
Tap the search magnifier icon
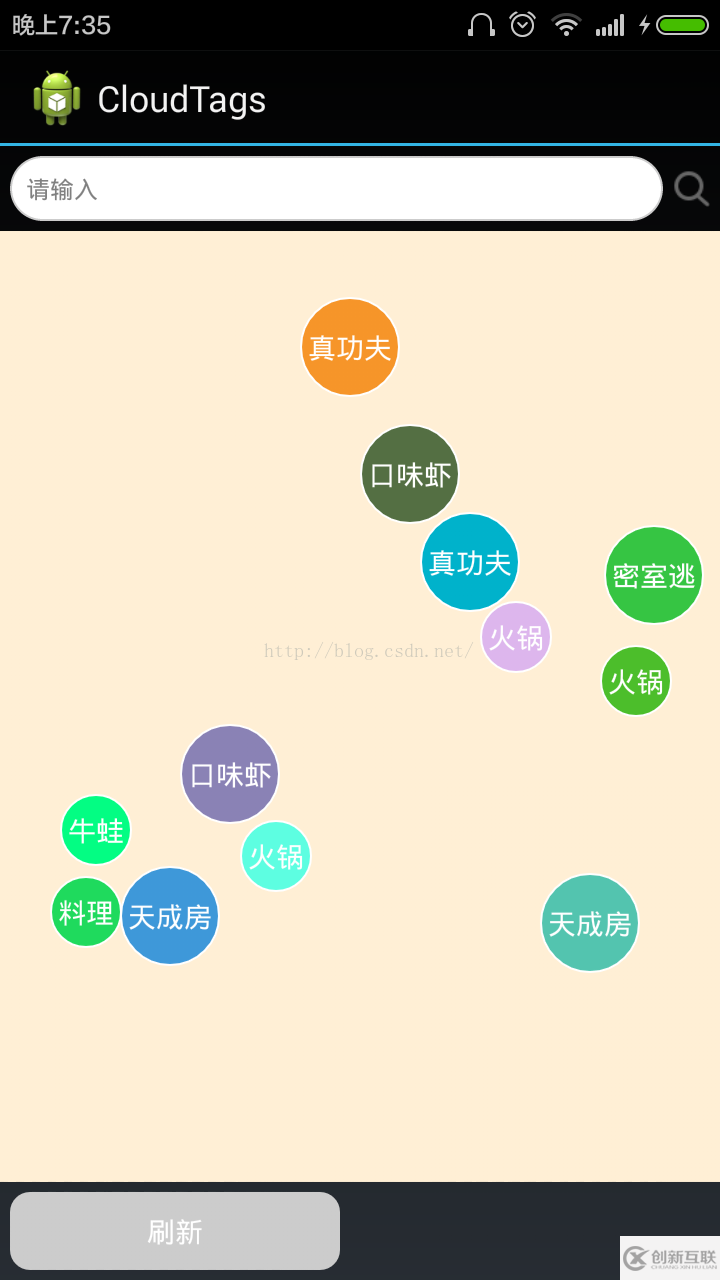[x=691, y=188]
